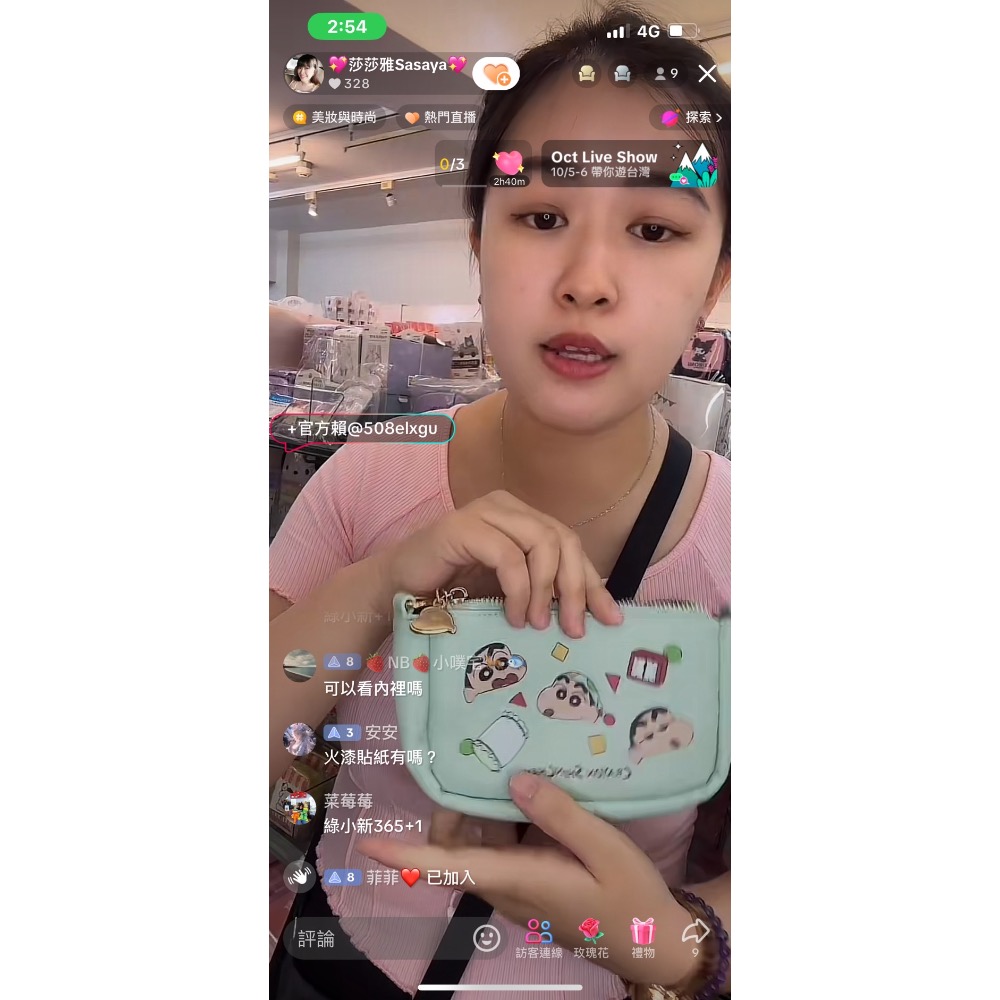Share this live stream
This screenshot has width=1000, height=1000.
pos(695,936)
